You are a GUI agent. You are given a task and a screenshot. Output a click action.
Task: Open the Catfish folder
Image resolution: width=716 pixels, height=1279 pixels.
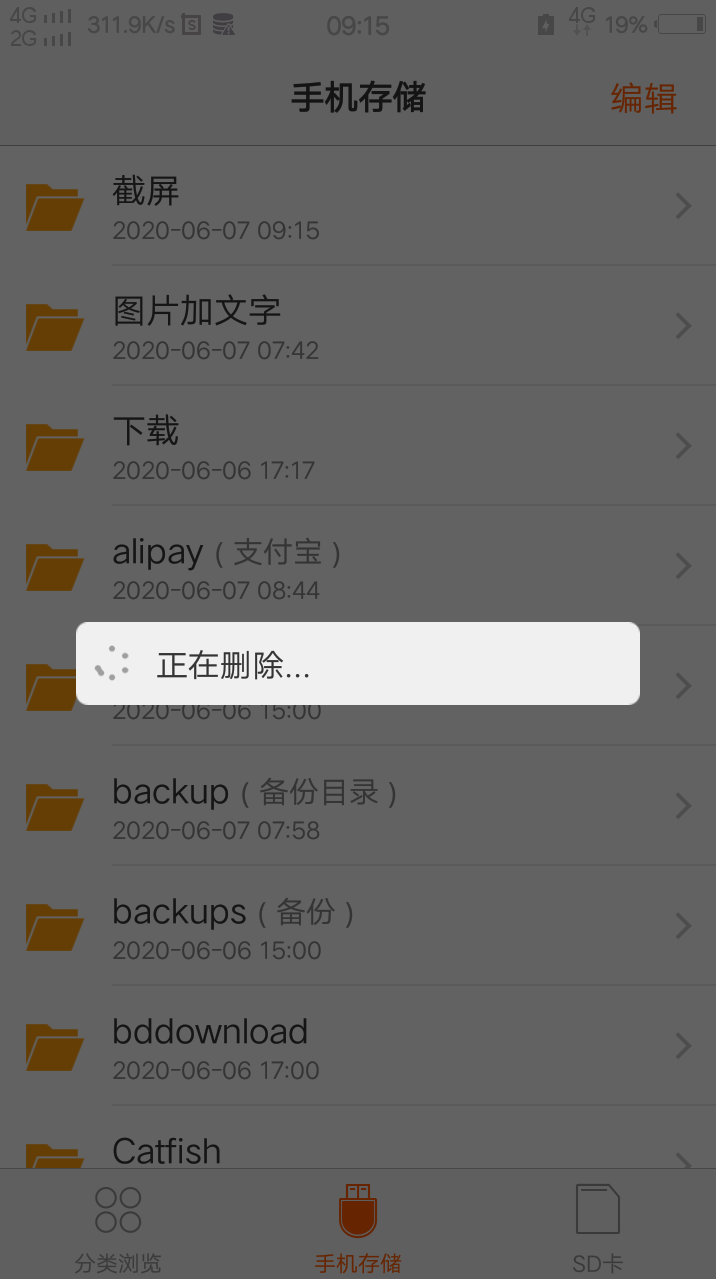pos(358,1137)
